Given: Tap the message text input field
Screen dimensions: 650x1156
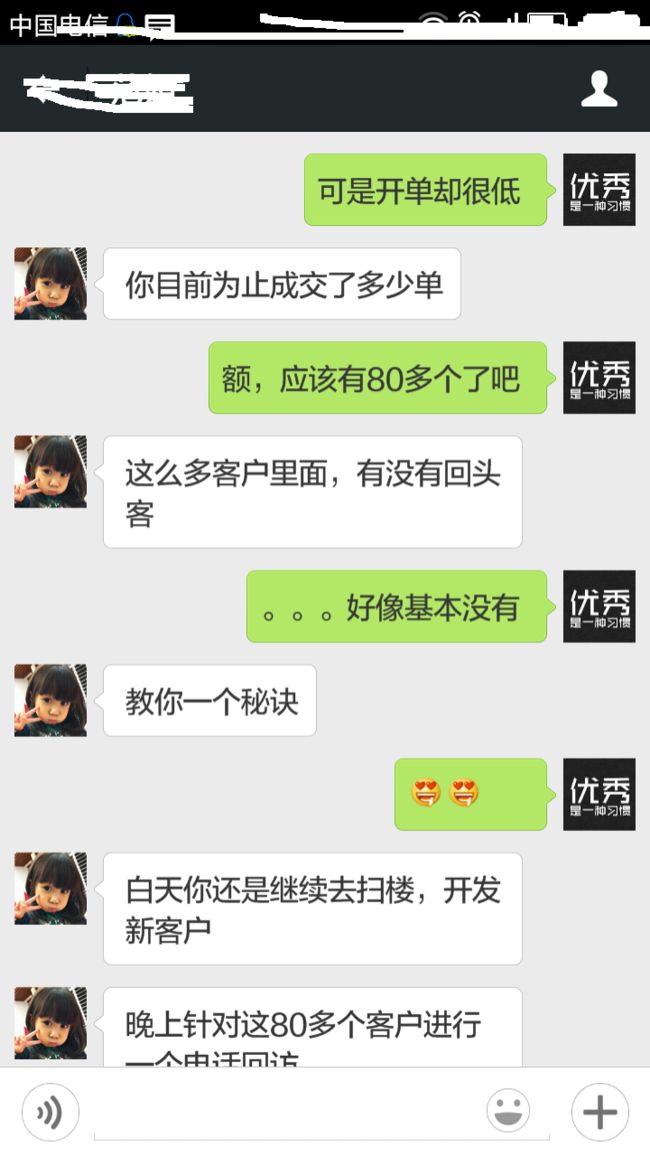Looking at the screenshot, I should (x=282, y=1112).
